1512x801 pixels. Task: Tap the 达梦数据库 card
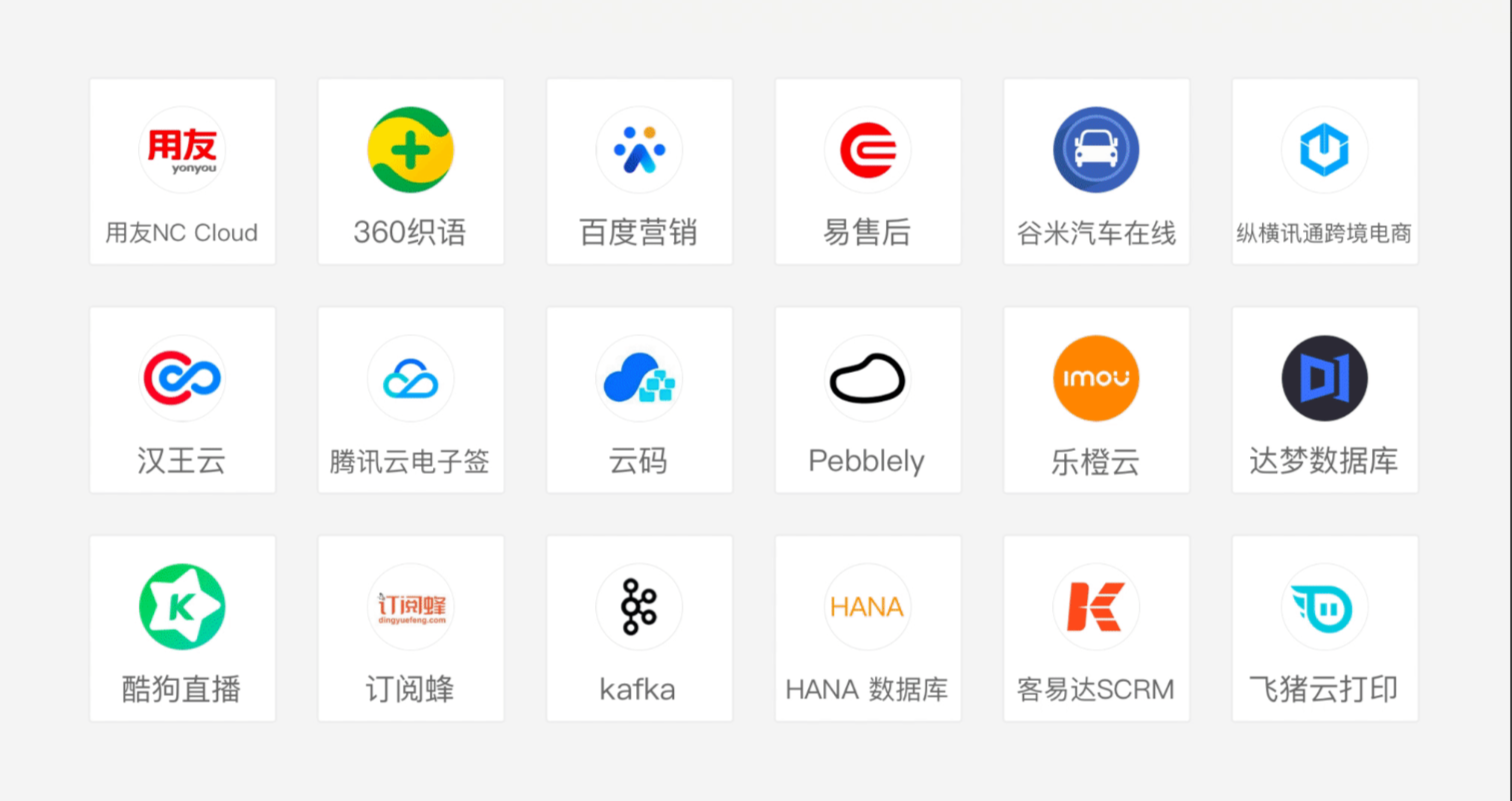[x=1324, y=400]
